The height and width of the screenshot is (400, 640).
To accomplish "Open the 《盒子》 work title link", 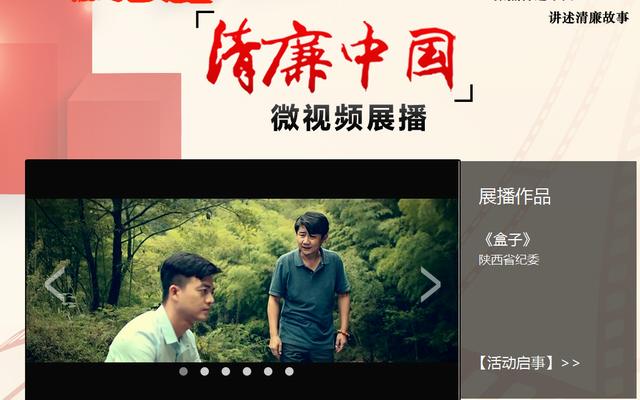I will tap(504, 239).
